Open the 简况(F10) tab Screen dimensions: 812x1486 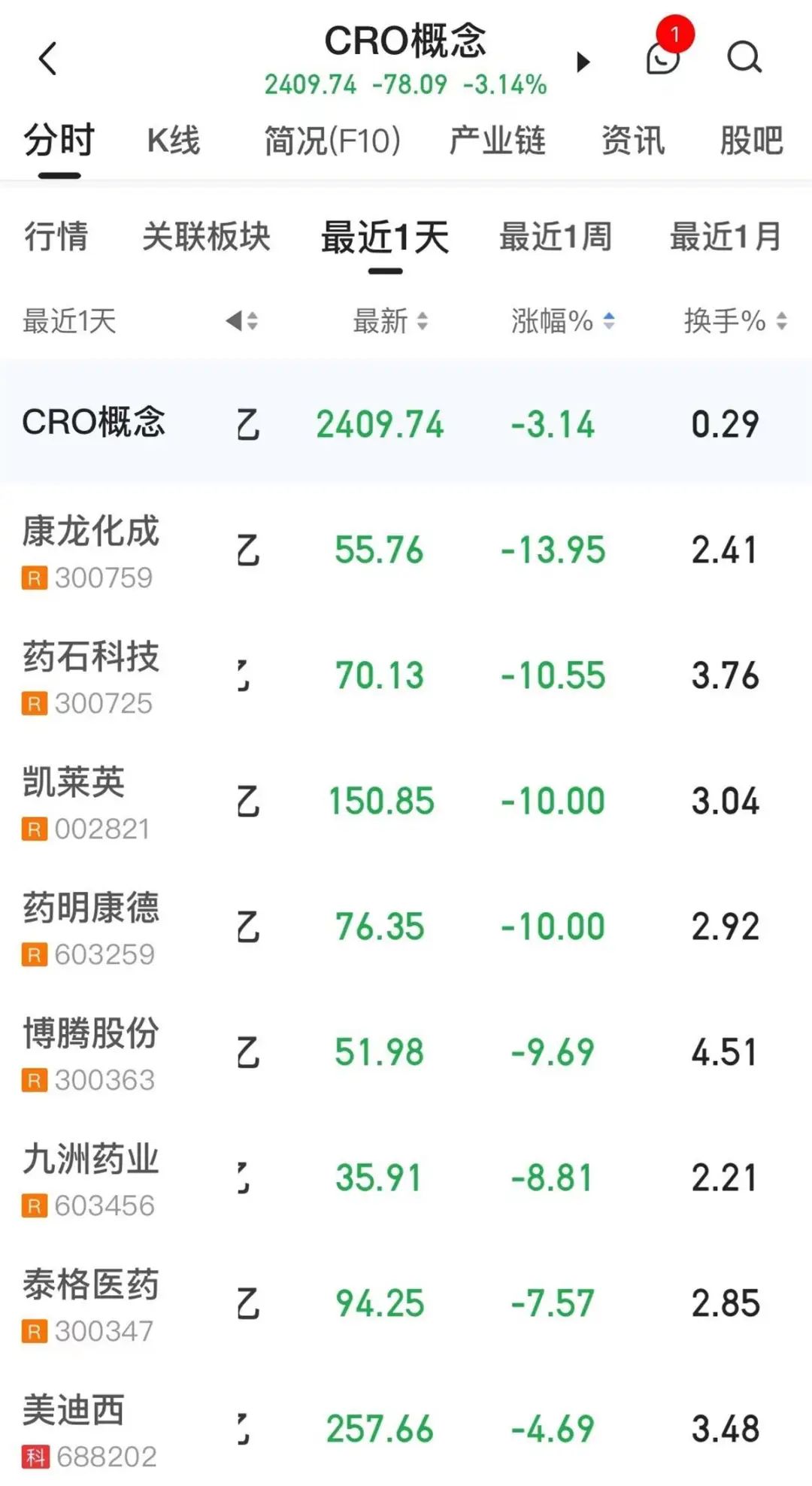tap(332, 141)
